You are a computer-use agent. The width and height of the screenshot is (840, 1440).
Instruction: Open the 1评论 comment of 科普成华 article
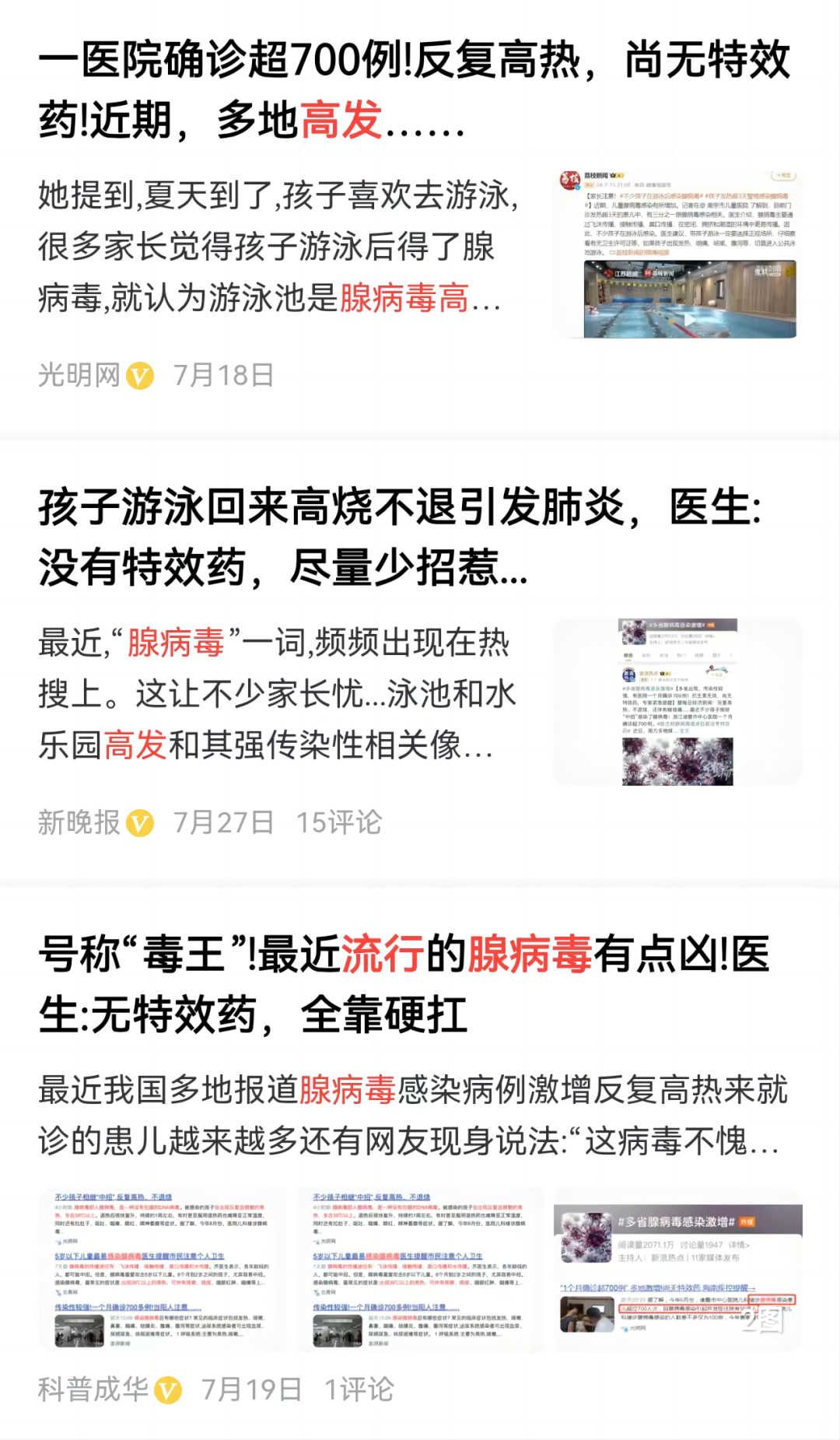[x=359, y=1389]
